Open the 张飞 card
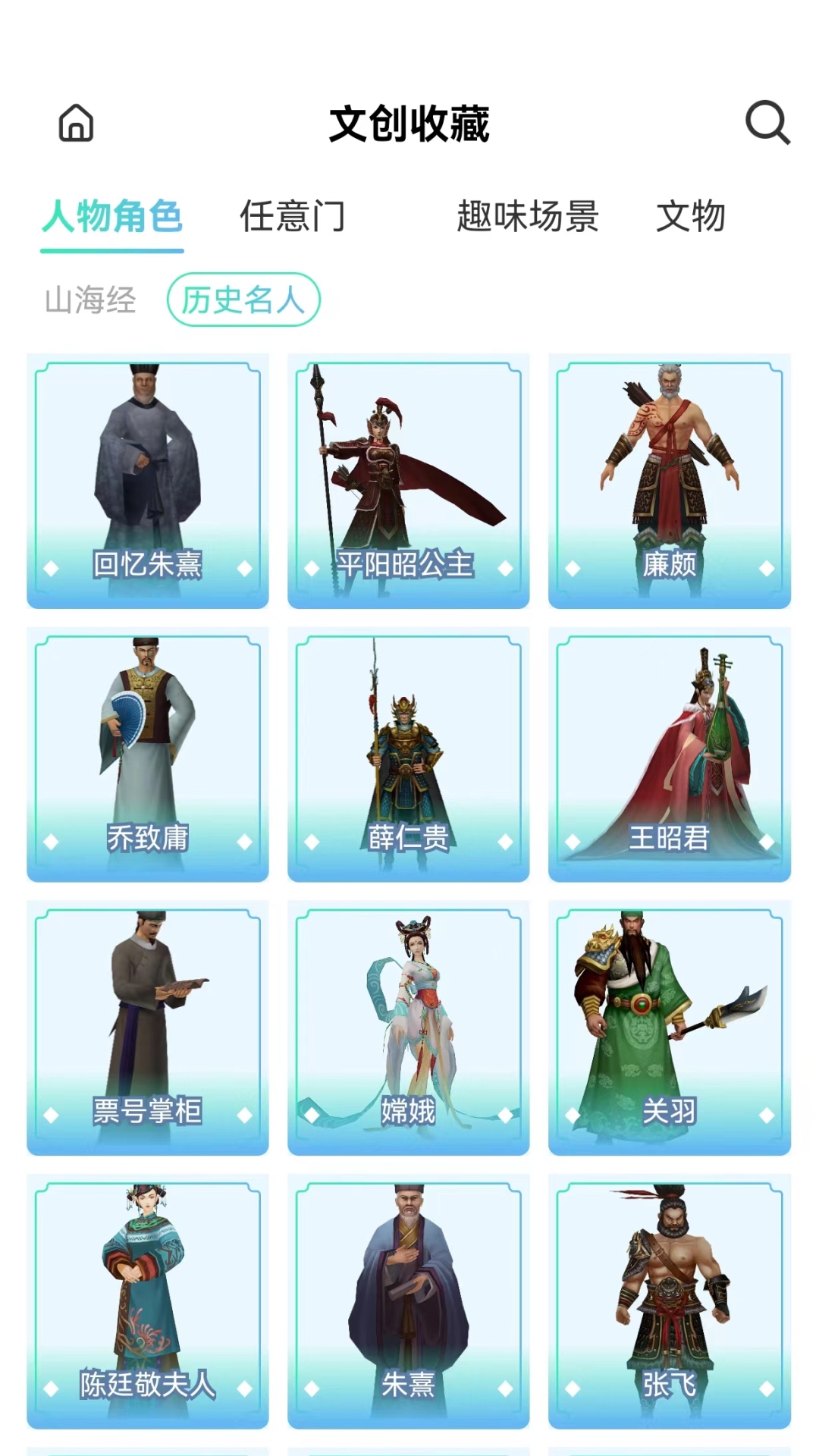 tap(670, 1301)
